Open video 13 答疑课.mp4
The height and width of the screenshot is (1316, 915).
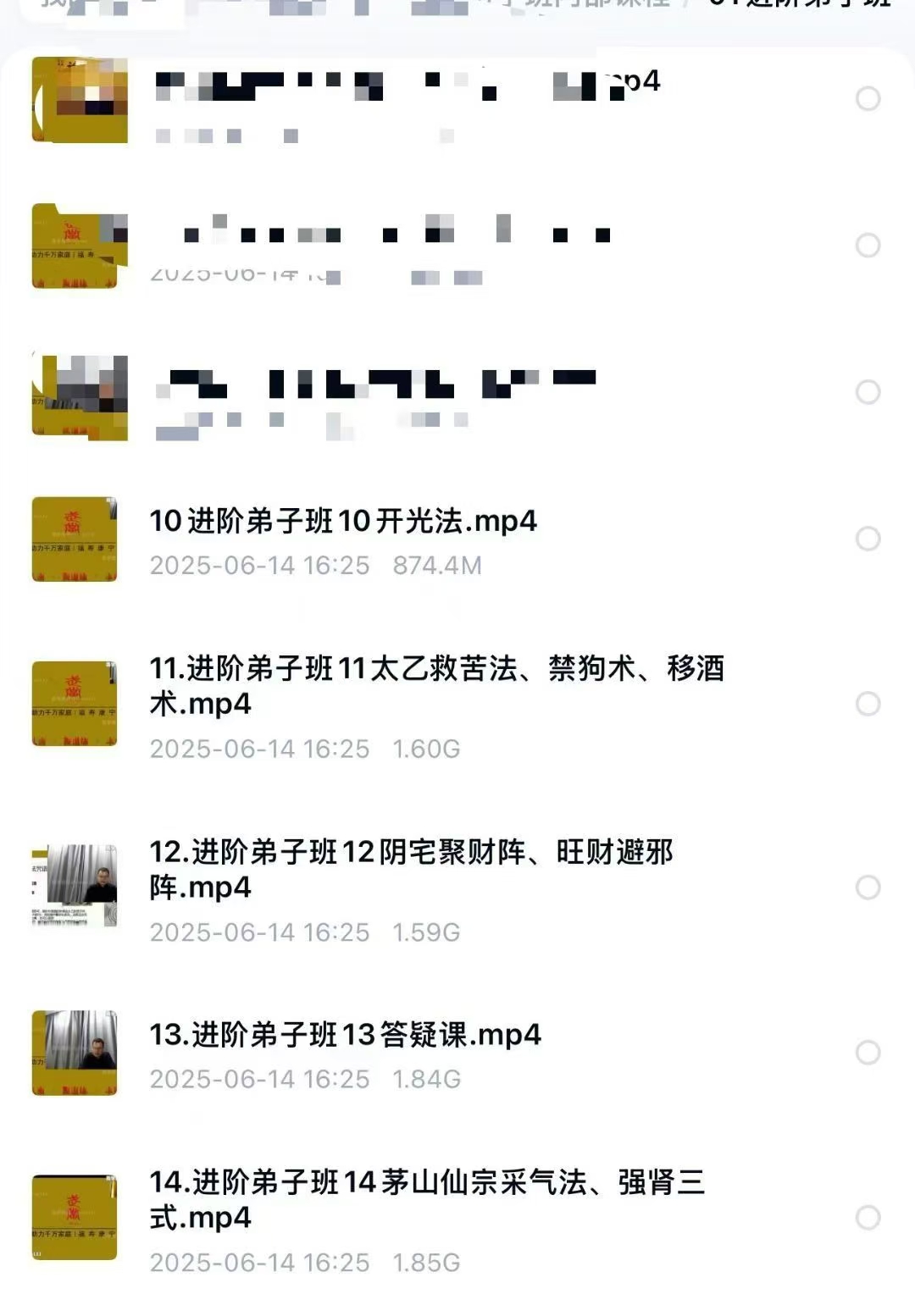tap(345, 1035)
